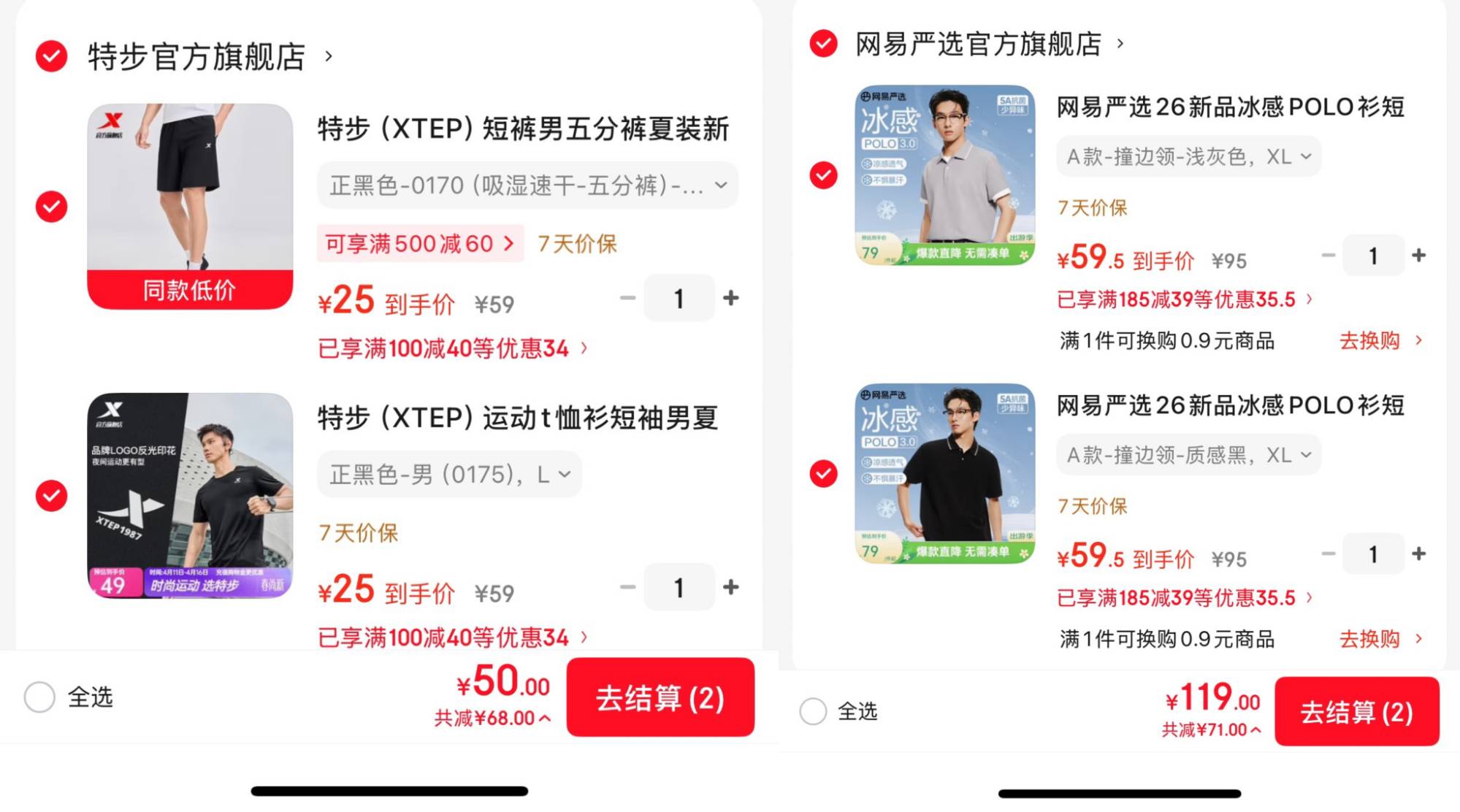Tick 全选 beside the ¥50.00 total
This screenshot has height=812, width=1460.
(x=39, y=697)
